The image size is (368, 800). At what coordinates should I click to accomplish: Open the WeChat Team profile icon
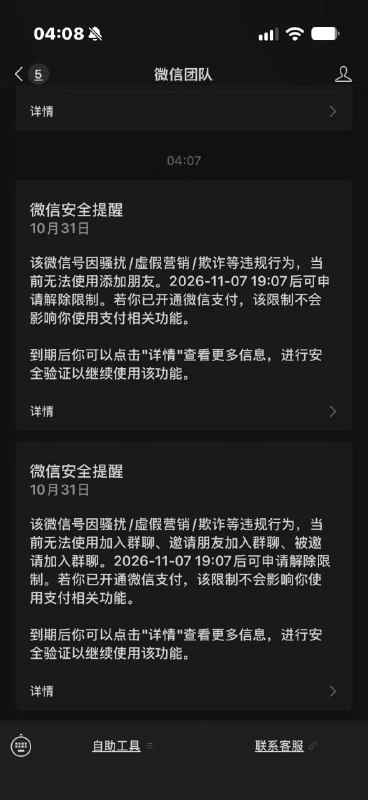(344, 74)
